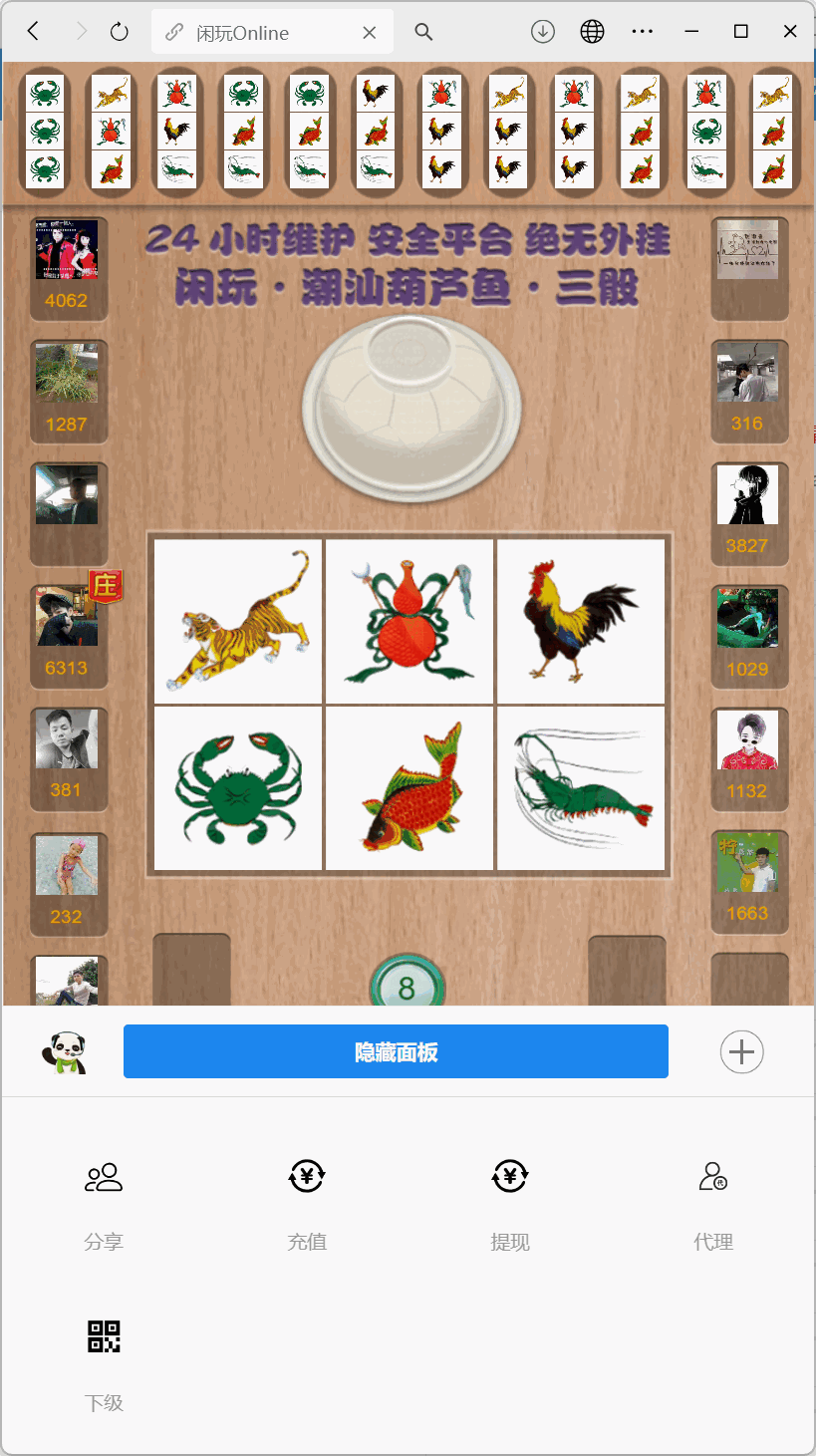The image size is (816, 1456).
Task: Bet on the shrimp tile
Action: (581, 788)
